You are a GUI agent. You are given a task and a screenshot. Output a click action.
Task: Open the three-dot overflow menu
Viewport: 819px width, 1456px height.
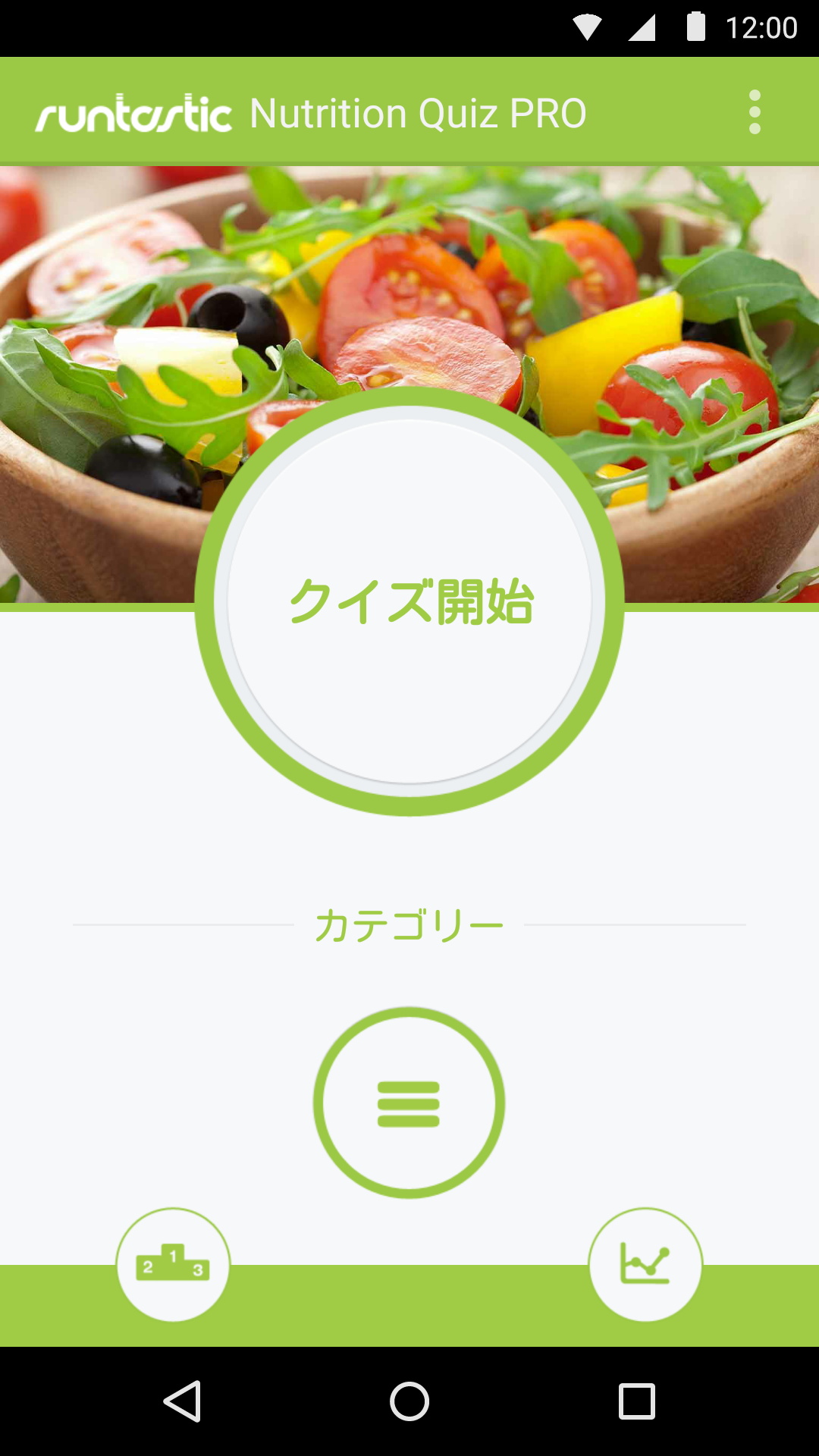(755, 112)
